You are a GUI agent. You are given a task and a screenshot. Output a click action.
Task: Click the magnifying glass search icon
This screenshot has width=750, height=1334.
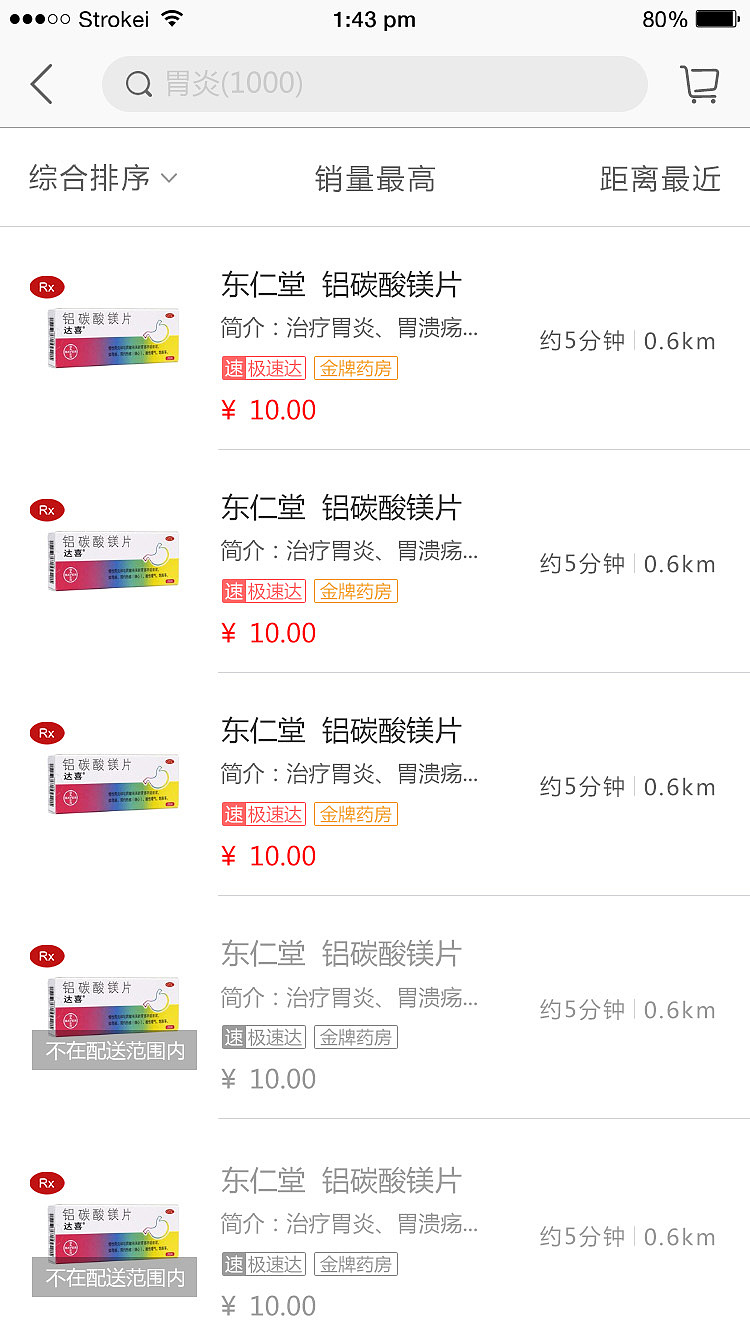tap(138, 84)
